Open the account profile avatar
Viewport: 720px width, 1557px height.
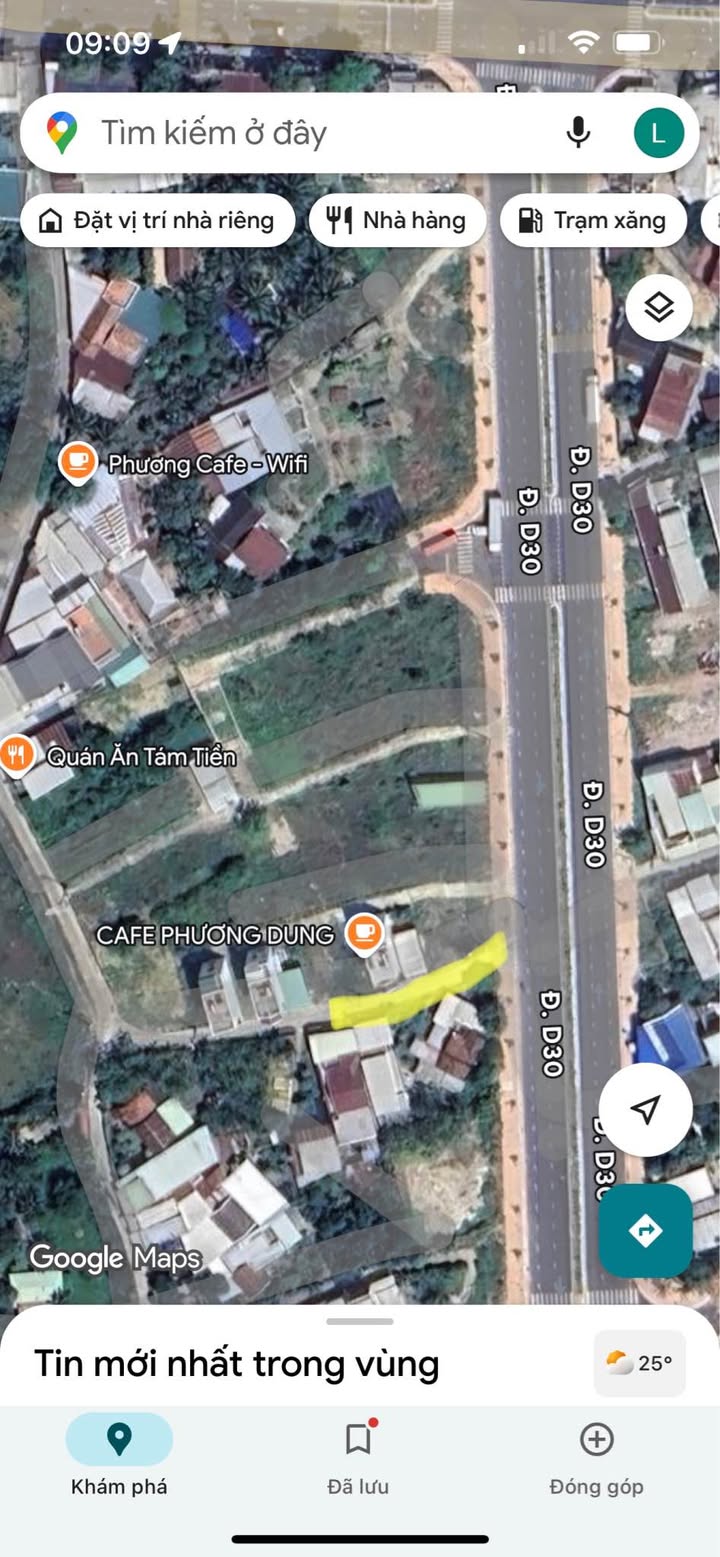point(658,133)
